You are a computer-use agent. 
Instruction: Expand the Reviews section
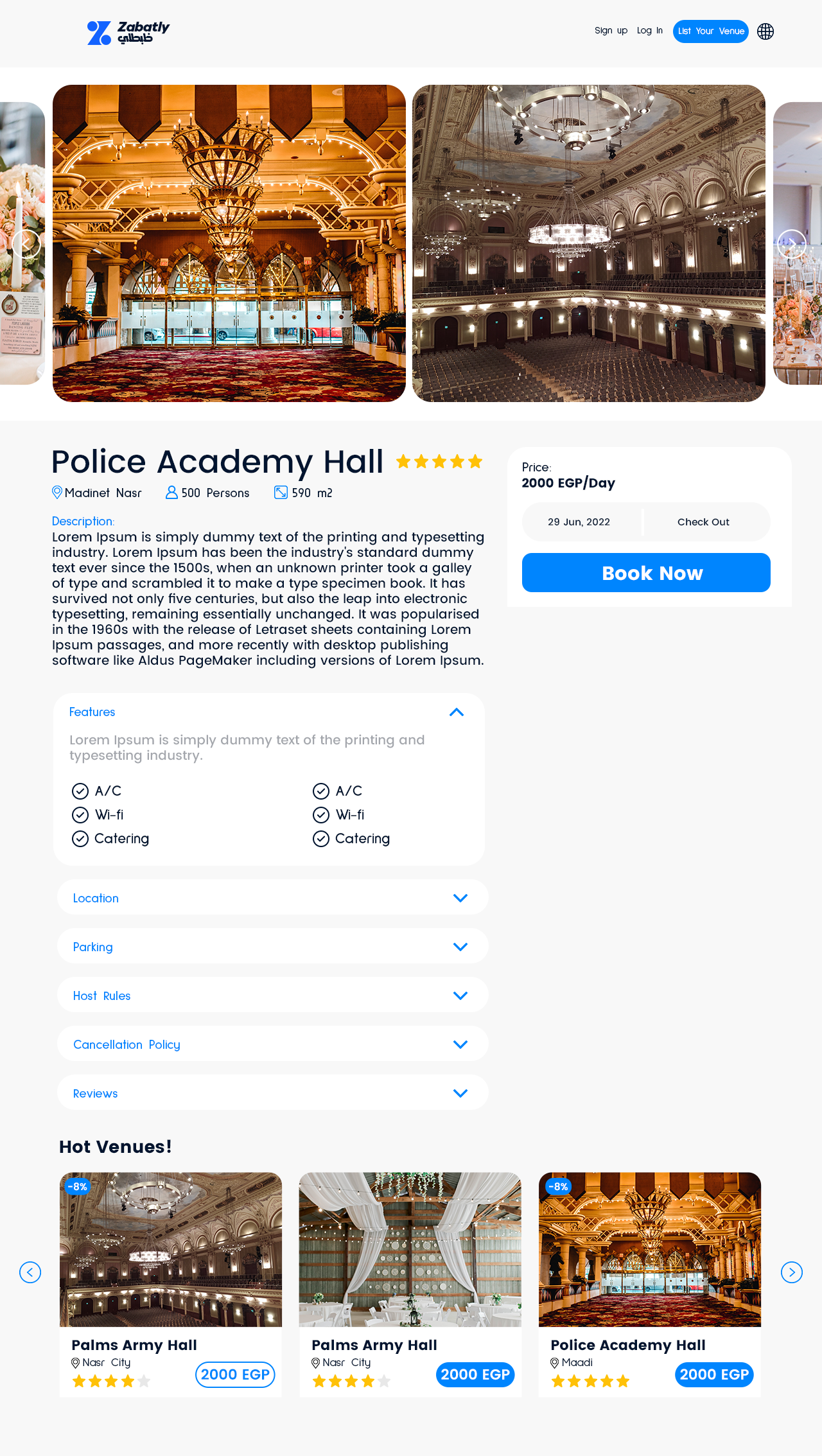(x=460, y=1093)
